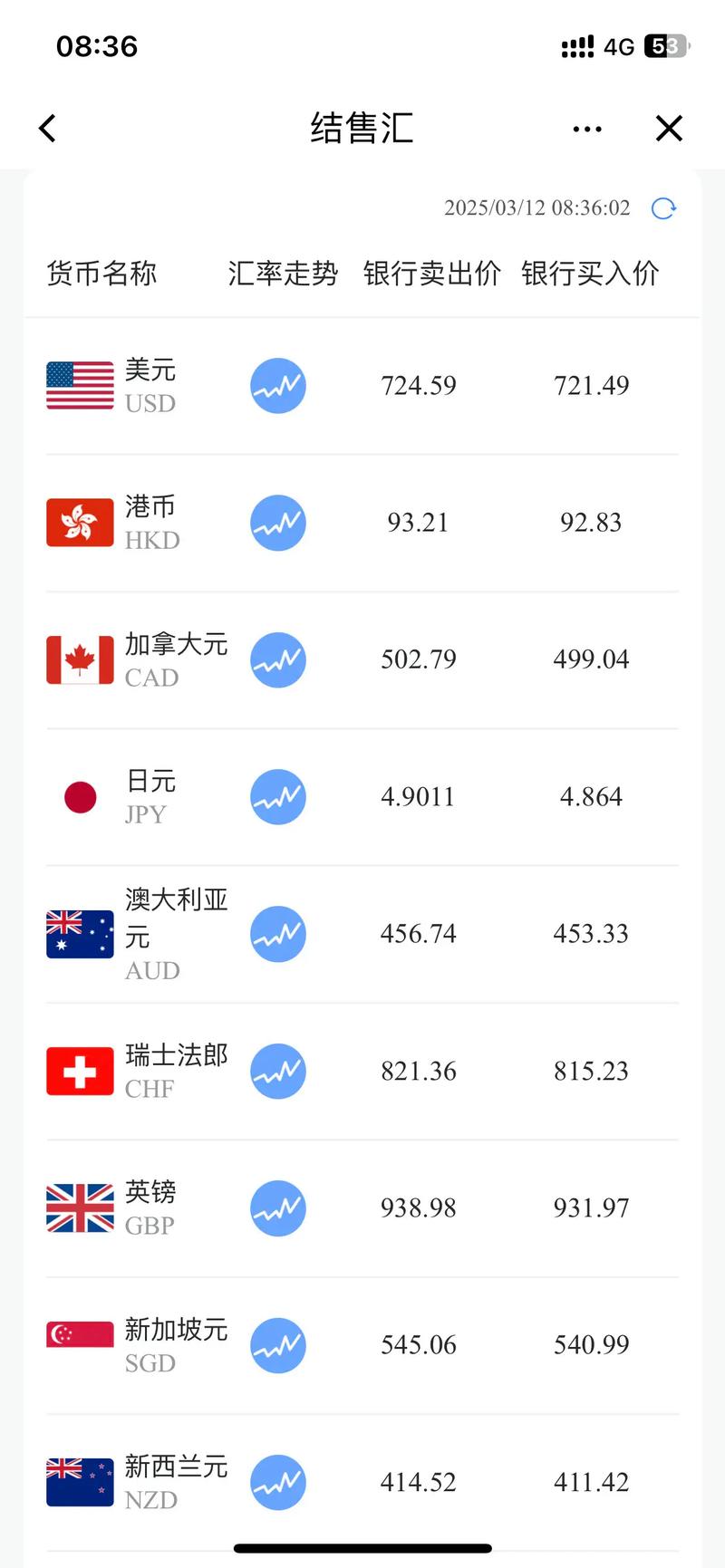Tap the JPY trend chart icon

(x=277, y=797)
